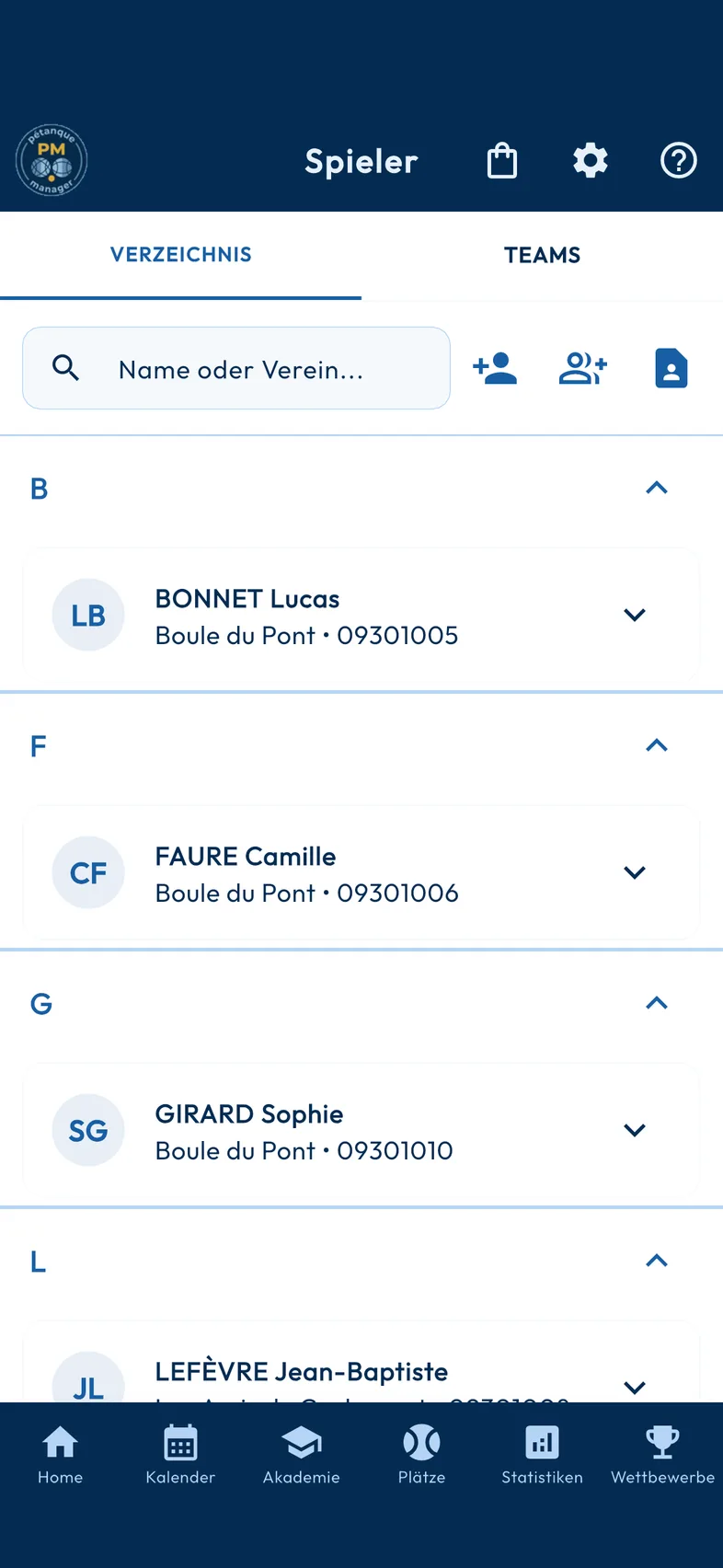Image resolution: width=723 pixels, height=1568 pixels.
Task: Collapse the B section
Action: coord(657,488)
